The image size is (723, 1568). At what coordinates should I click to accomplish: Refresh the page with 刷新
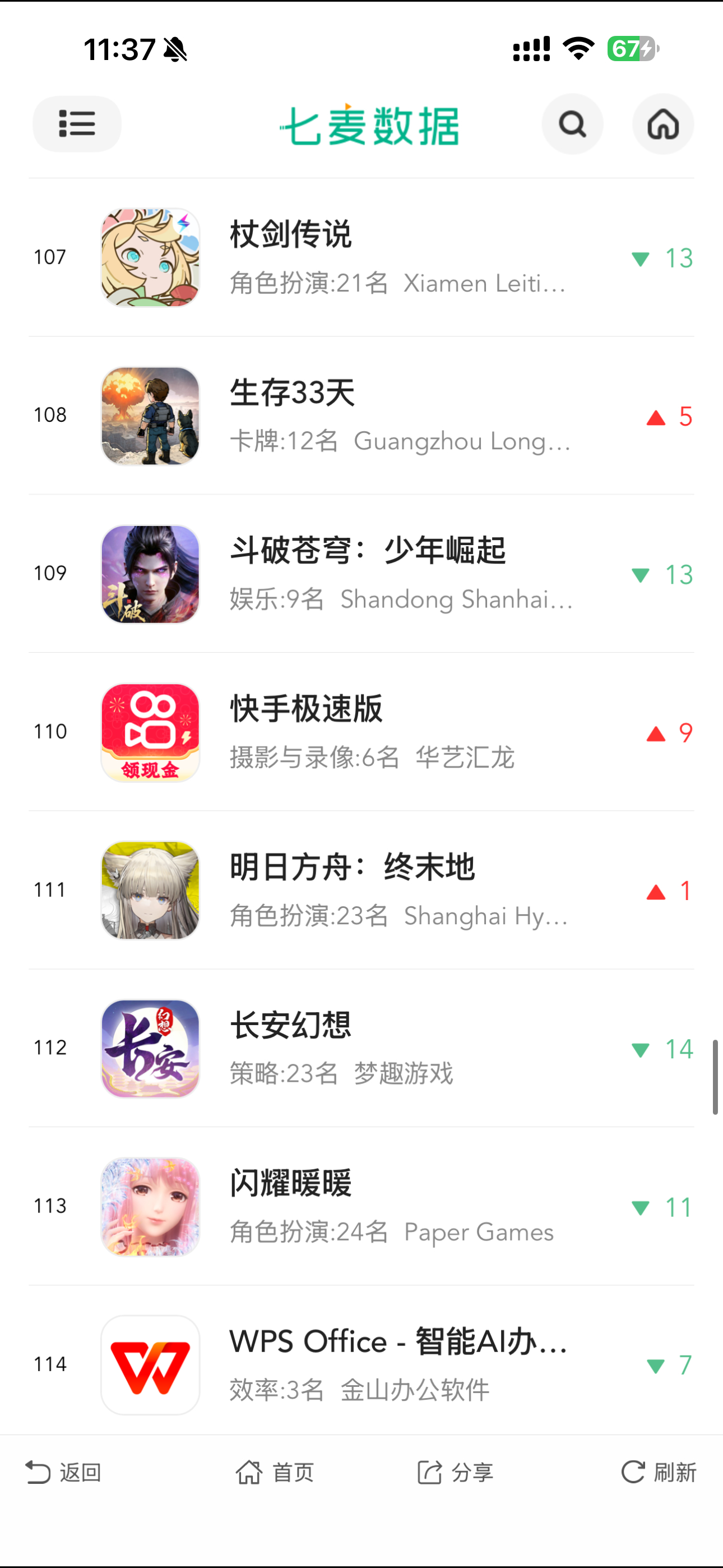tap(659, 1473)
